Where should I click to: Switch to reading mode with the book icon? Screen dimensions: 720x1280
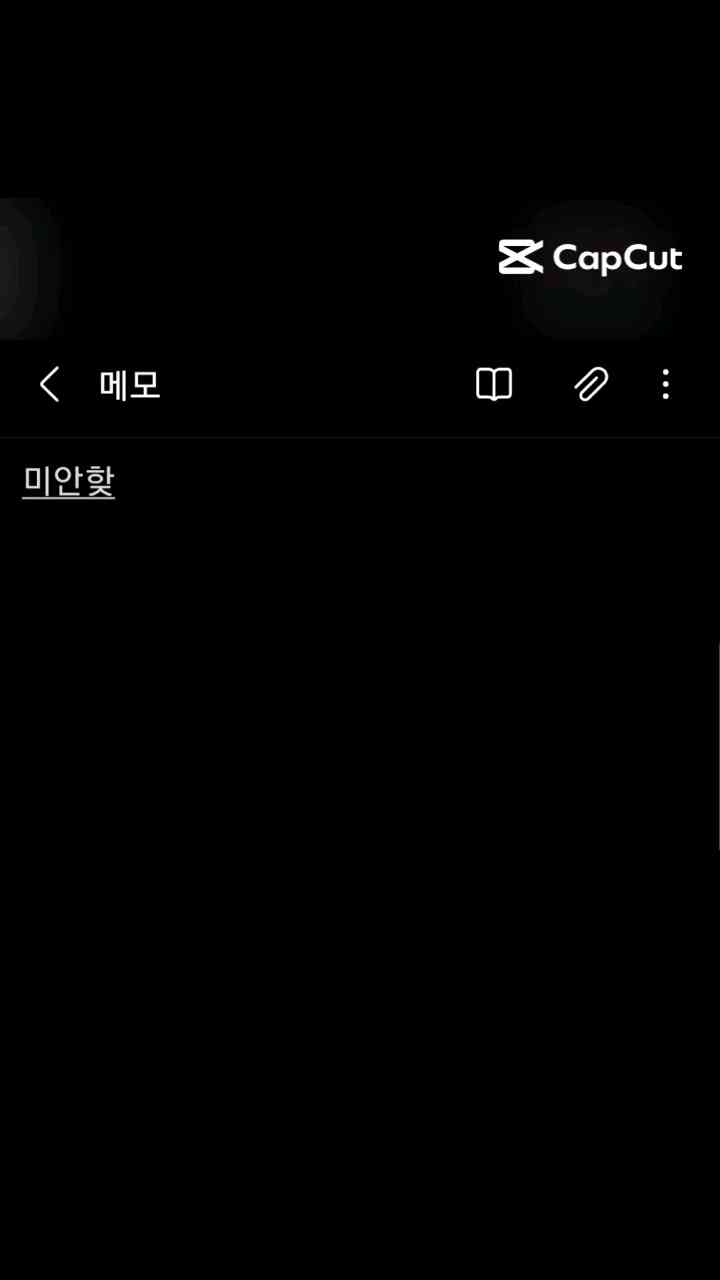point(494,384)
